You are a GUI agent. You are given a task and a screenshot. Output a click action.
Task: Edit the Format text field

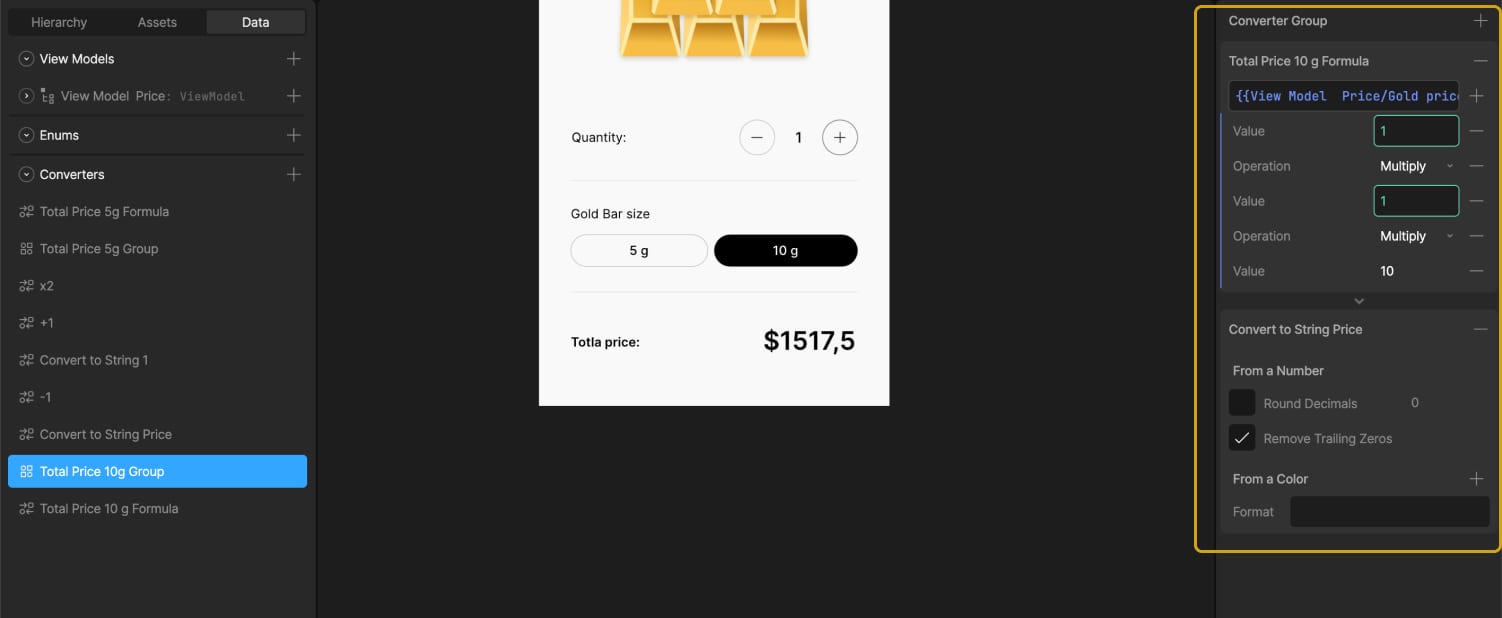(1389, 512)
